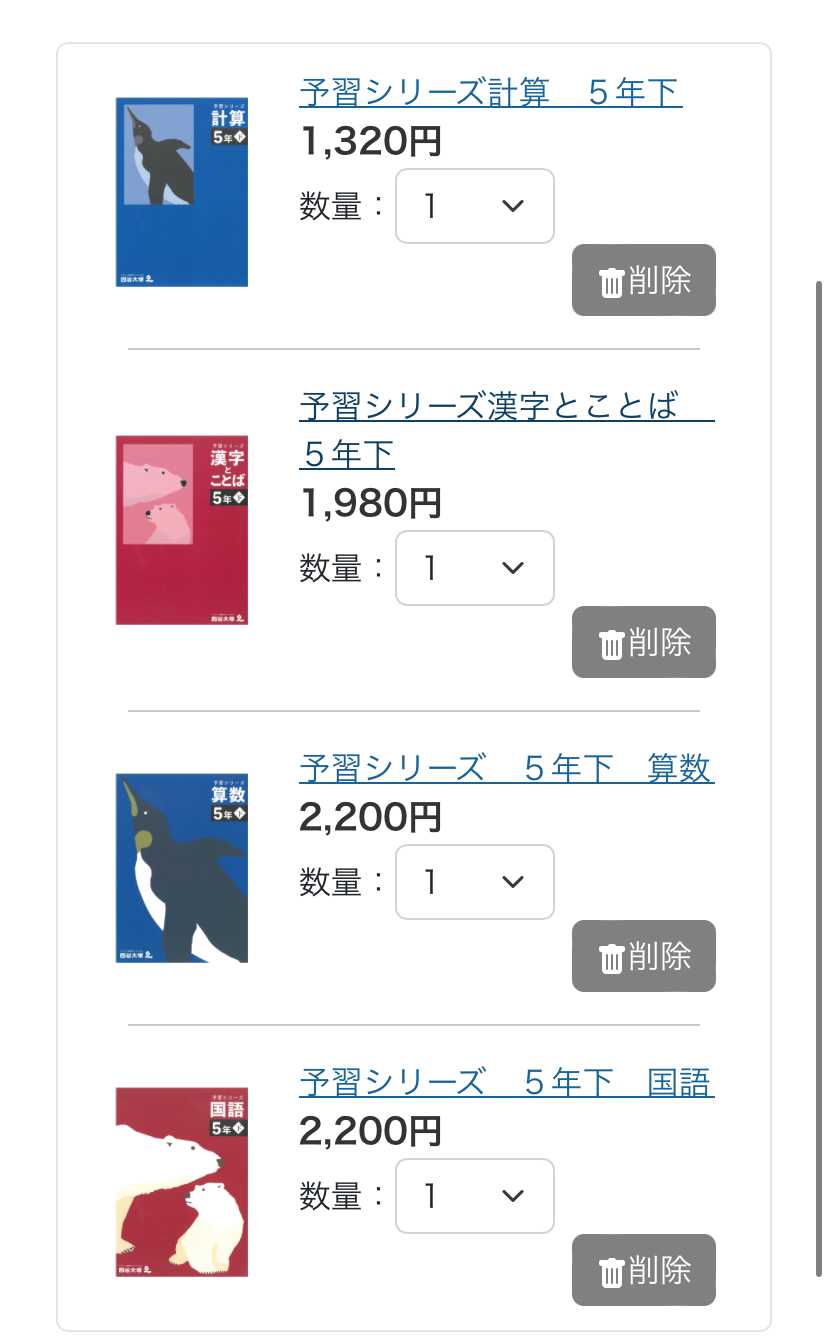Viewport: 828px width, 1343px height.
Task: View the 算数 5年下 book cover
Action: pyautogui.click(x=182, y=868)
